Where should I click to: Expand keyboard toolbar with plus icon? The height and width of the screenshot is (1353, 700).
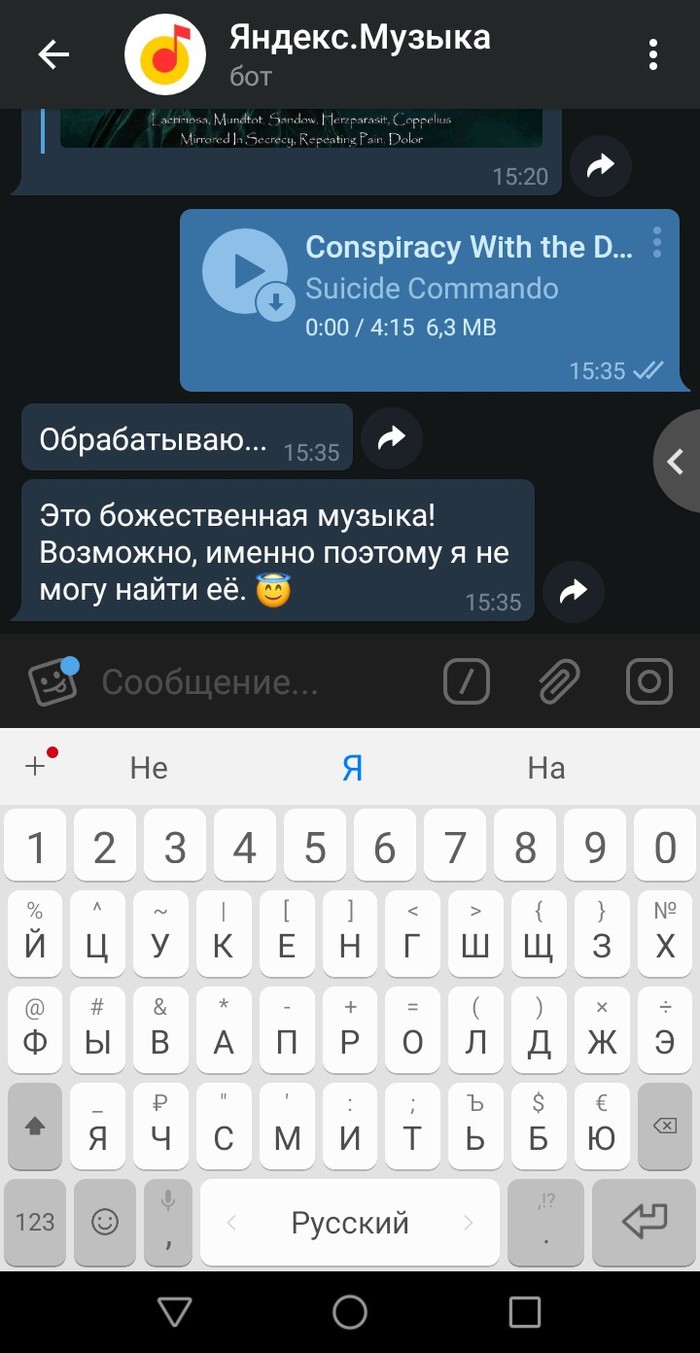36,766
